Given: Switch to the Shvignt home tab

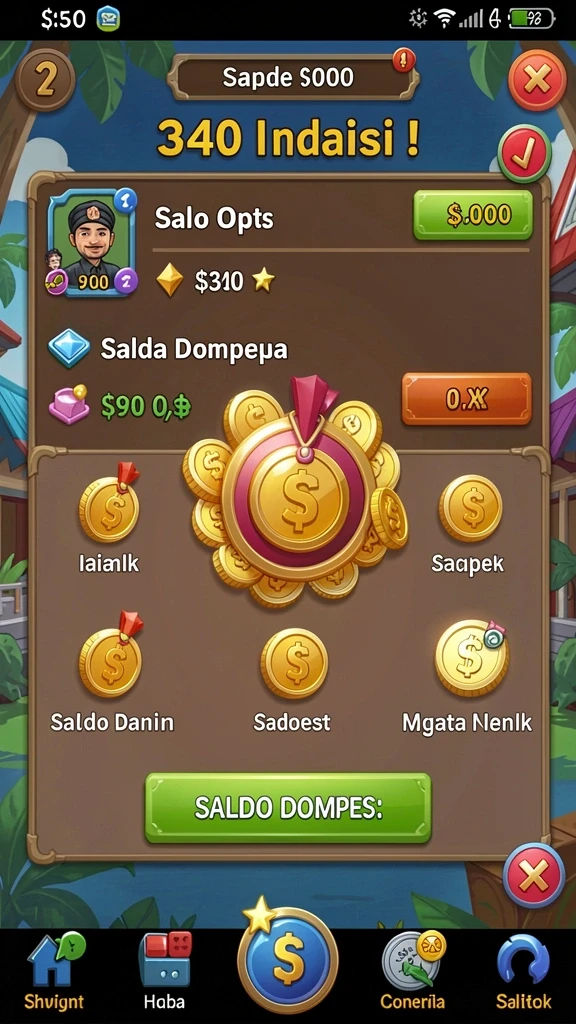Looking at the screenshot, I should point(54,970).
